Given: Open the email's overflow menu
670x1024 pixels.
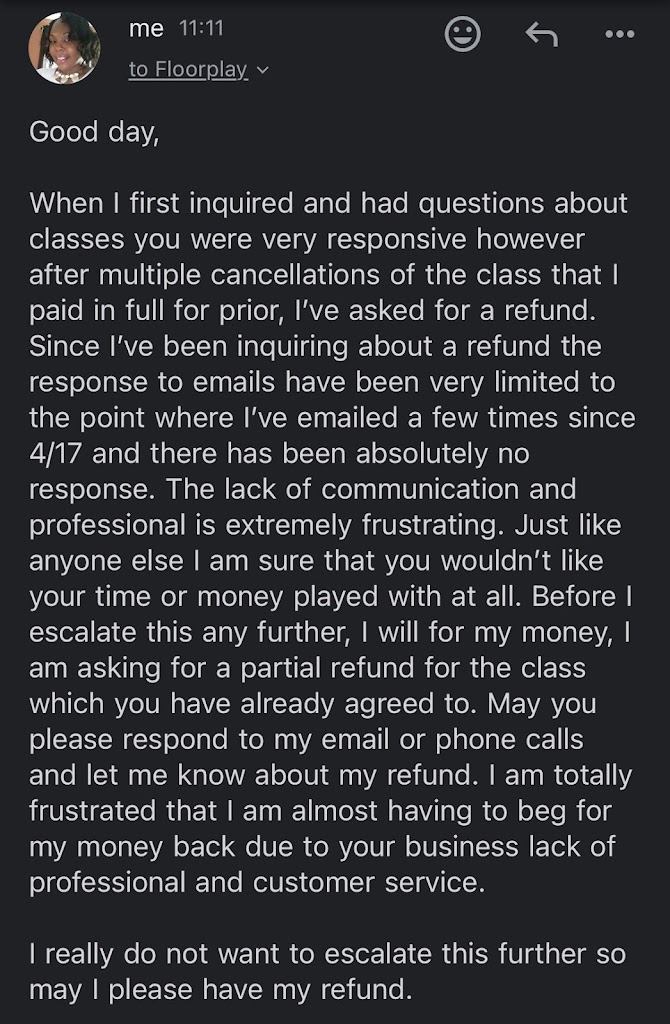Looking at the screenshot, I should [x=620, y=36].
